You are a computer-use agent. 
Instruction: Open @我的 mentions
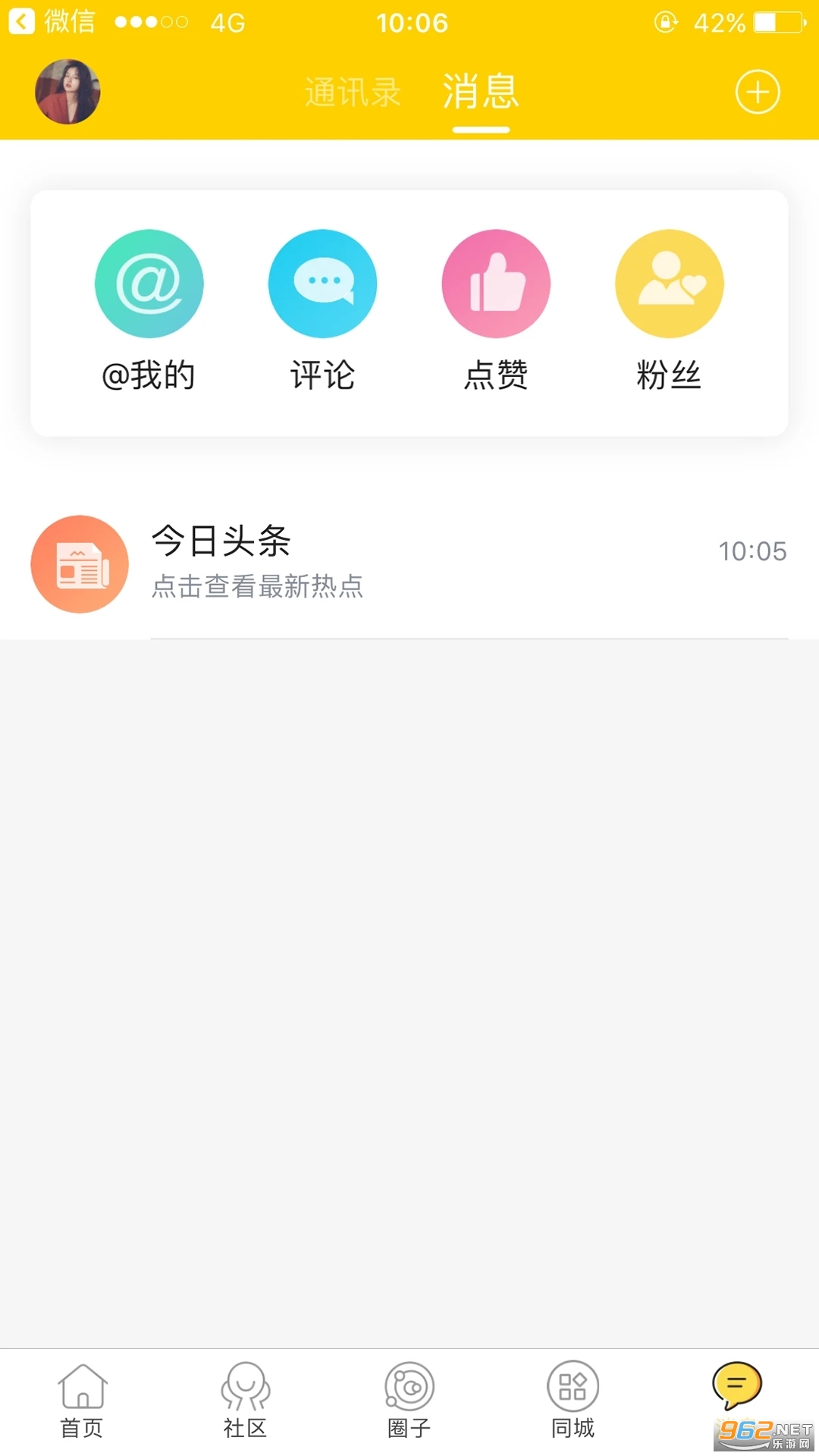click(x=149, y=309)
